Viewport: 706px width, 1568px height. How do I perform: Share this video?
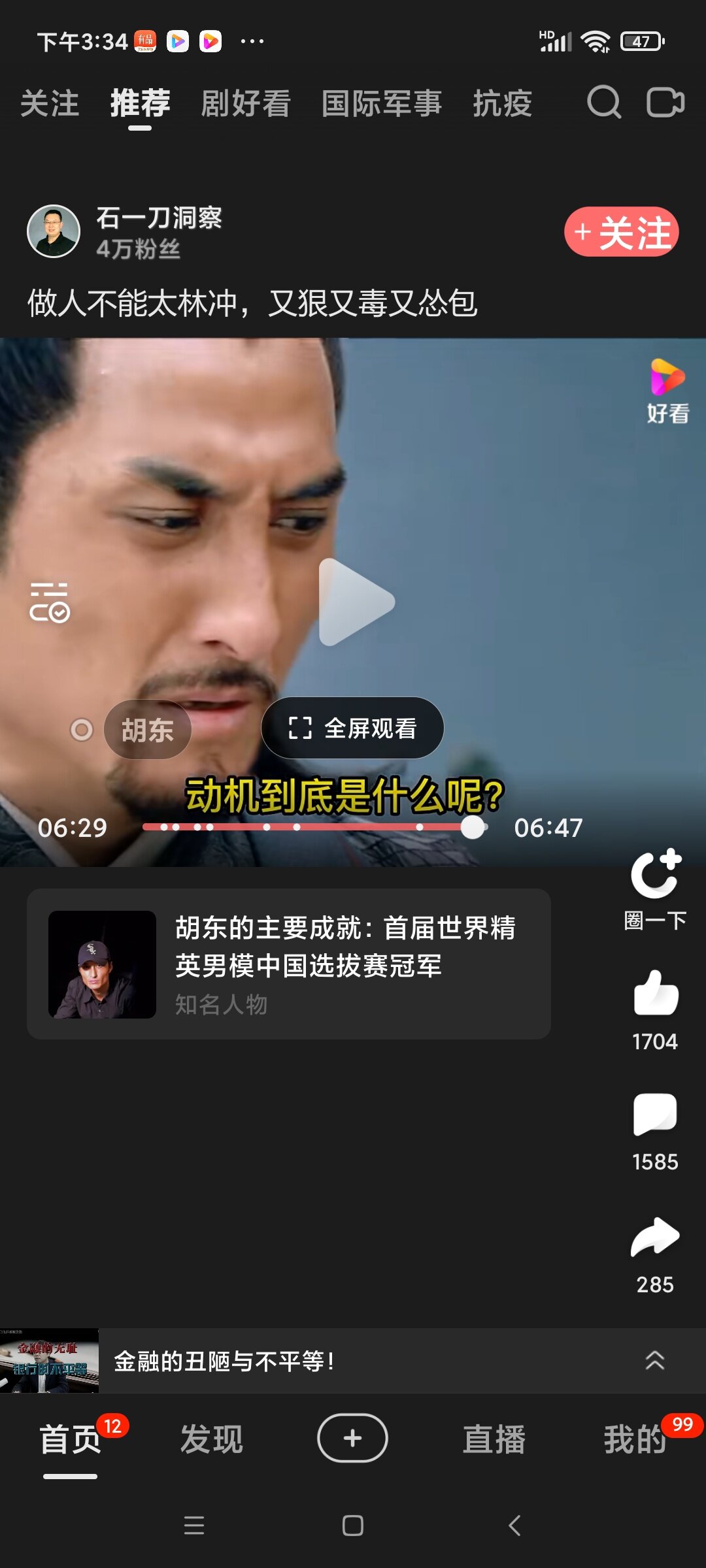click(655, 1237)
